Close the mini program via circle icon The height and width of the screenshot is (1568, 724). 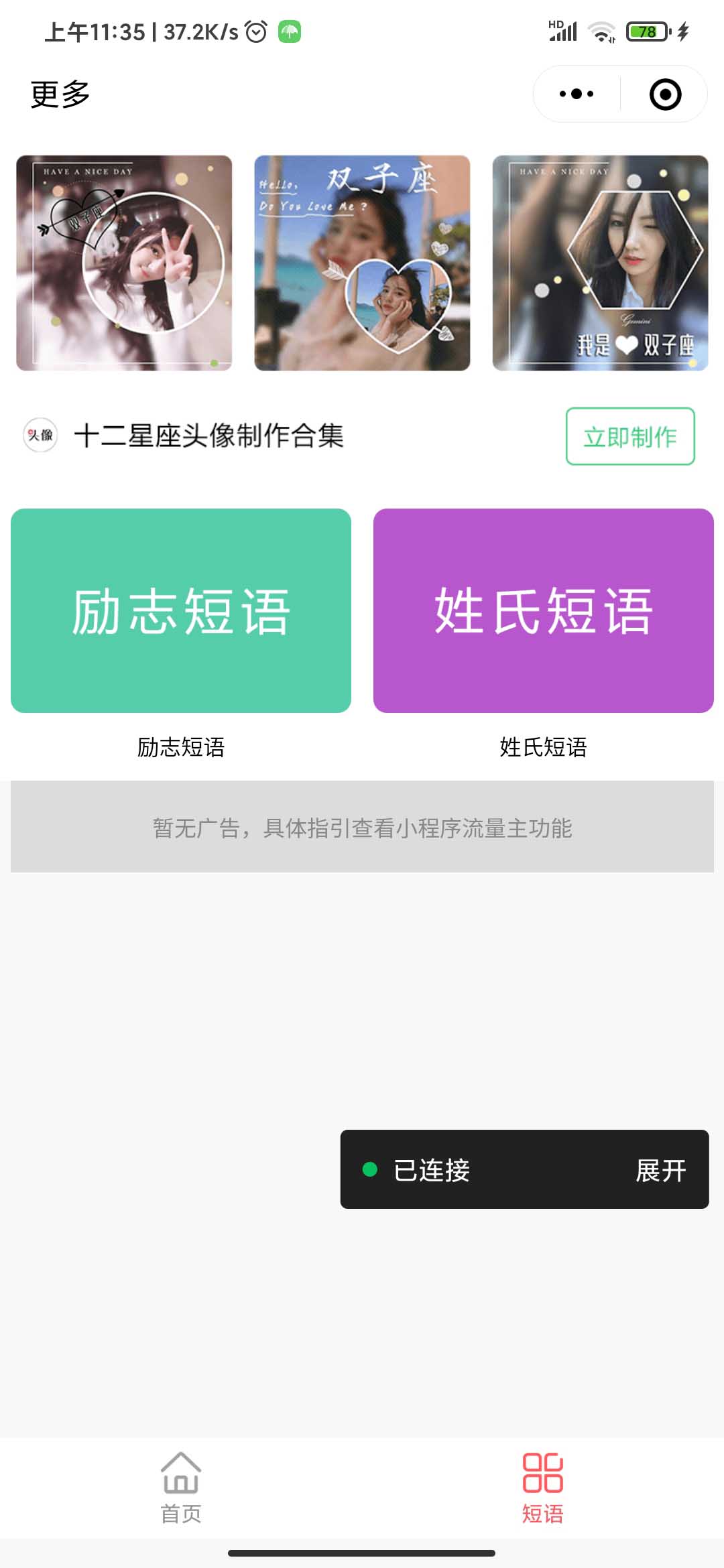tap(665, 94)
